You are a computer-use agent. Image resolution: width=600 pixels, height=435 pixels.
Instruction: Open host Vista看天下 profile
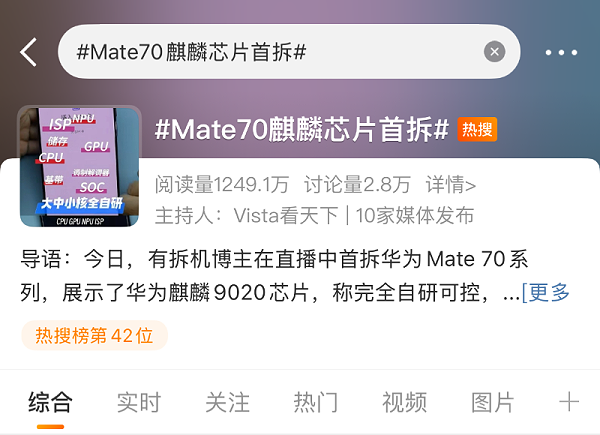(285, 215)
